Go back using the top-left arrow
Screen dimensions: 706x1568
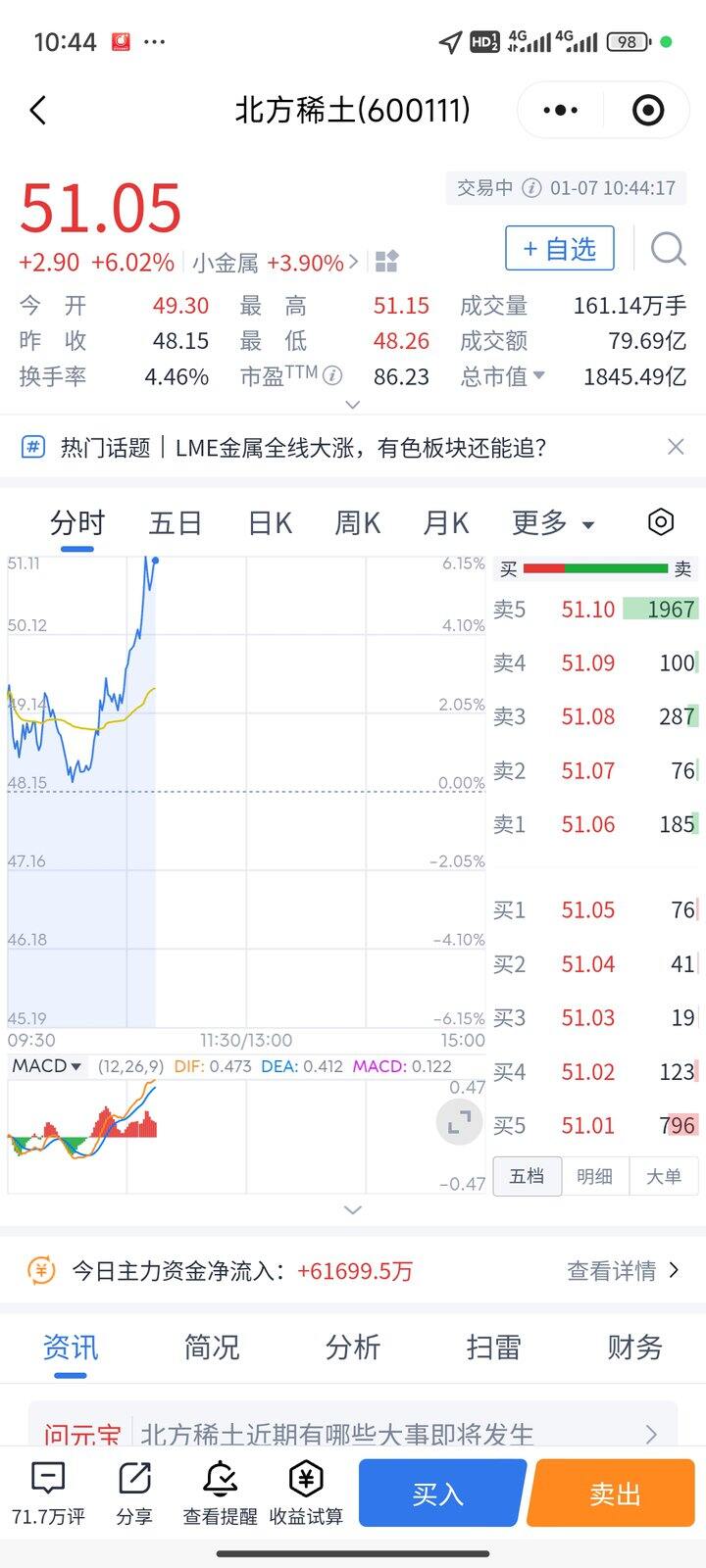coord(38,110)
